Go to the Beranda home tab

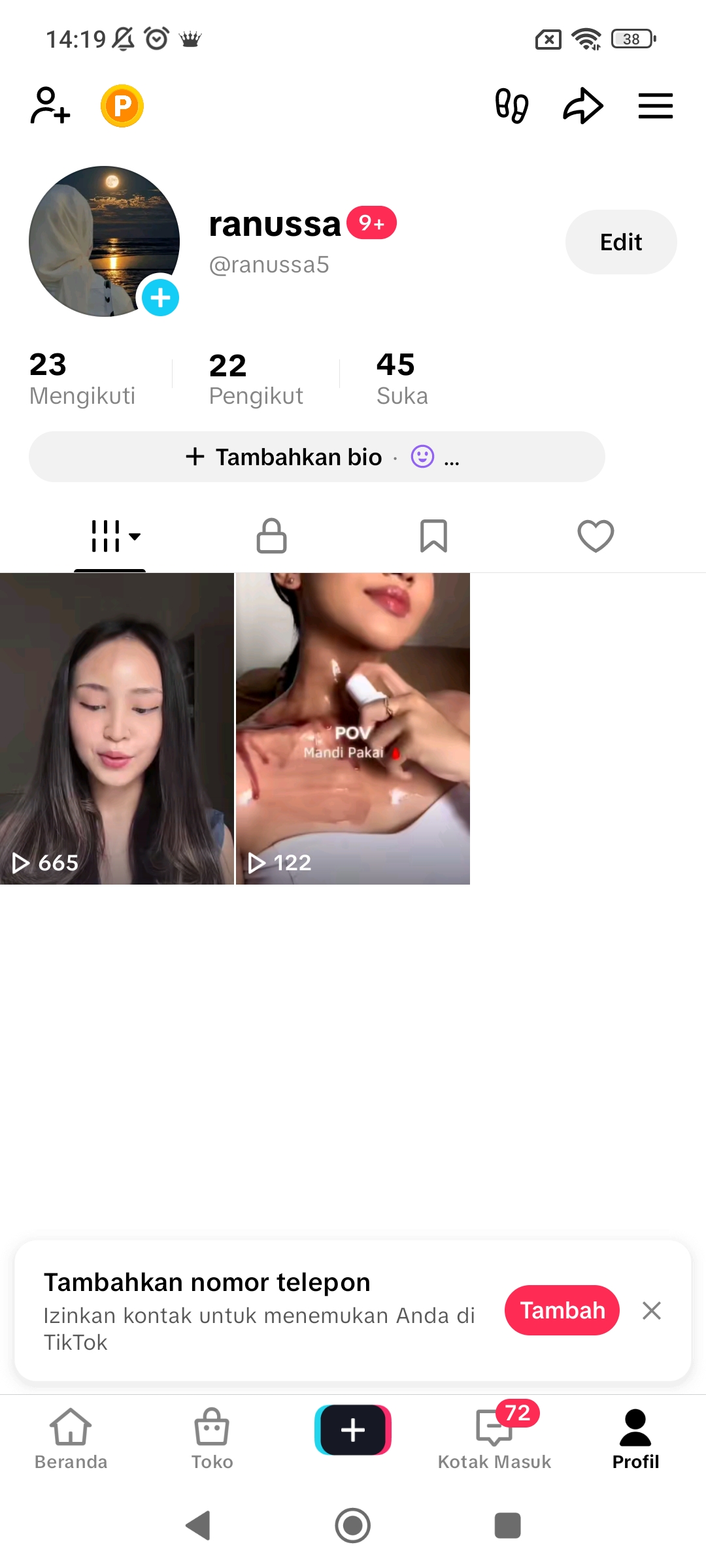point(71,1439)
